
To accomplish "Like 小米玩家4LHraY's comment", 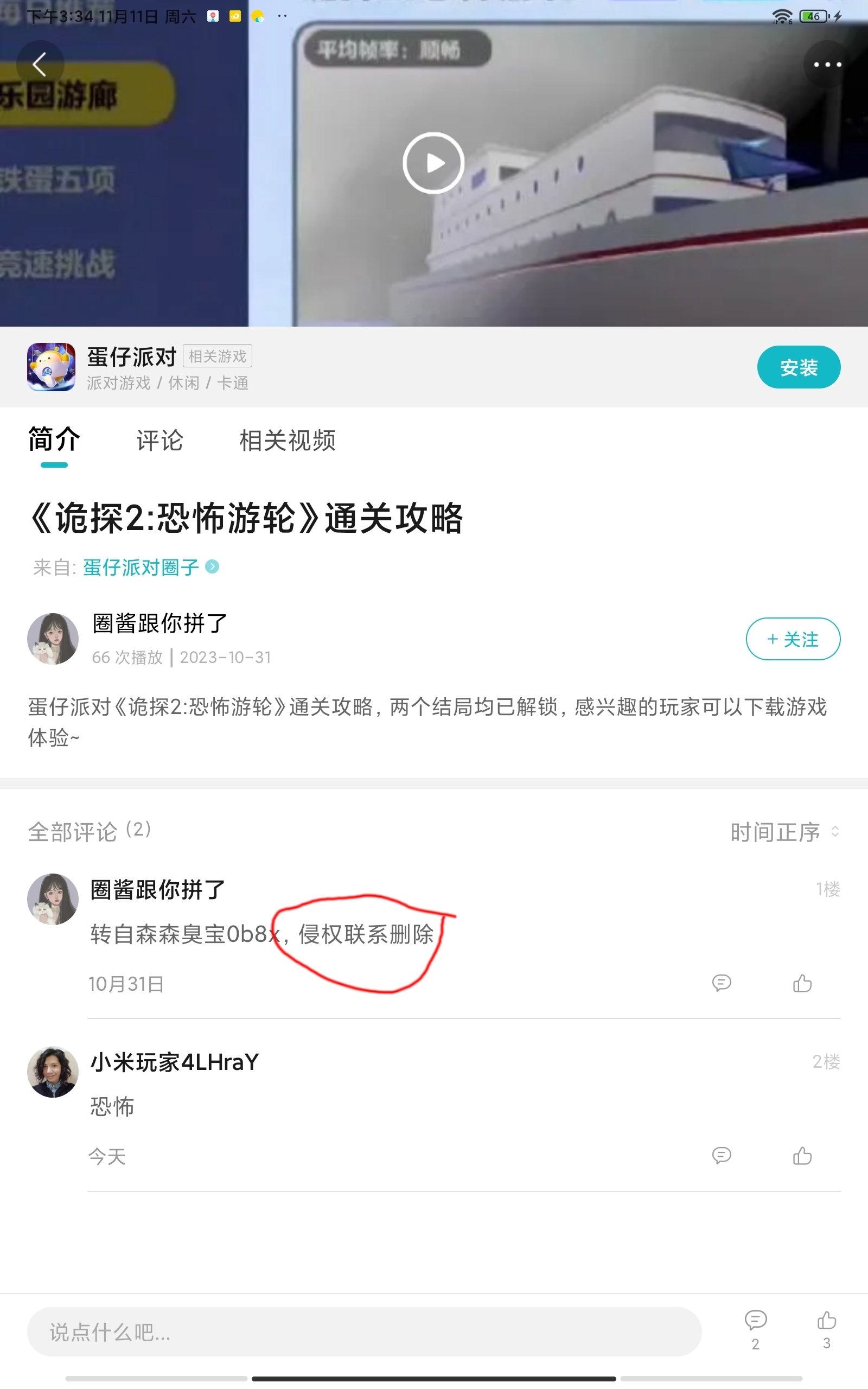I will click(802, 1155).
